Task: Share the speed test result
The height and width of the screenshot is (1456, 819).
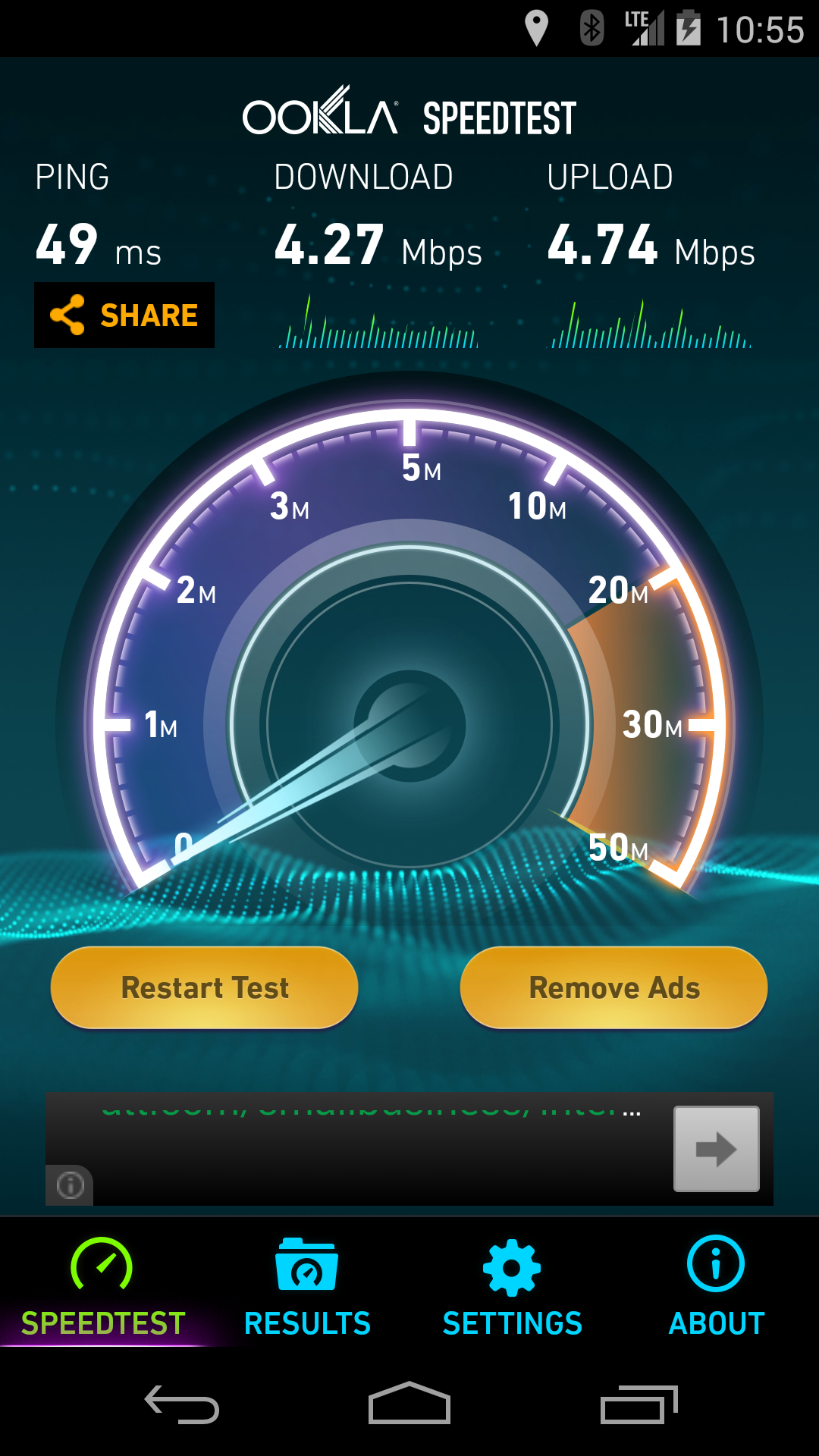Action: pos(124,315)
